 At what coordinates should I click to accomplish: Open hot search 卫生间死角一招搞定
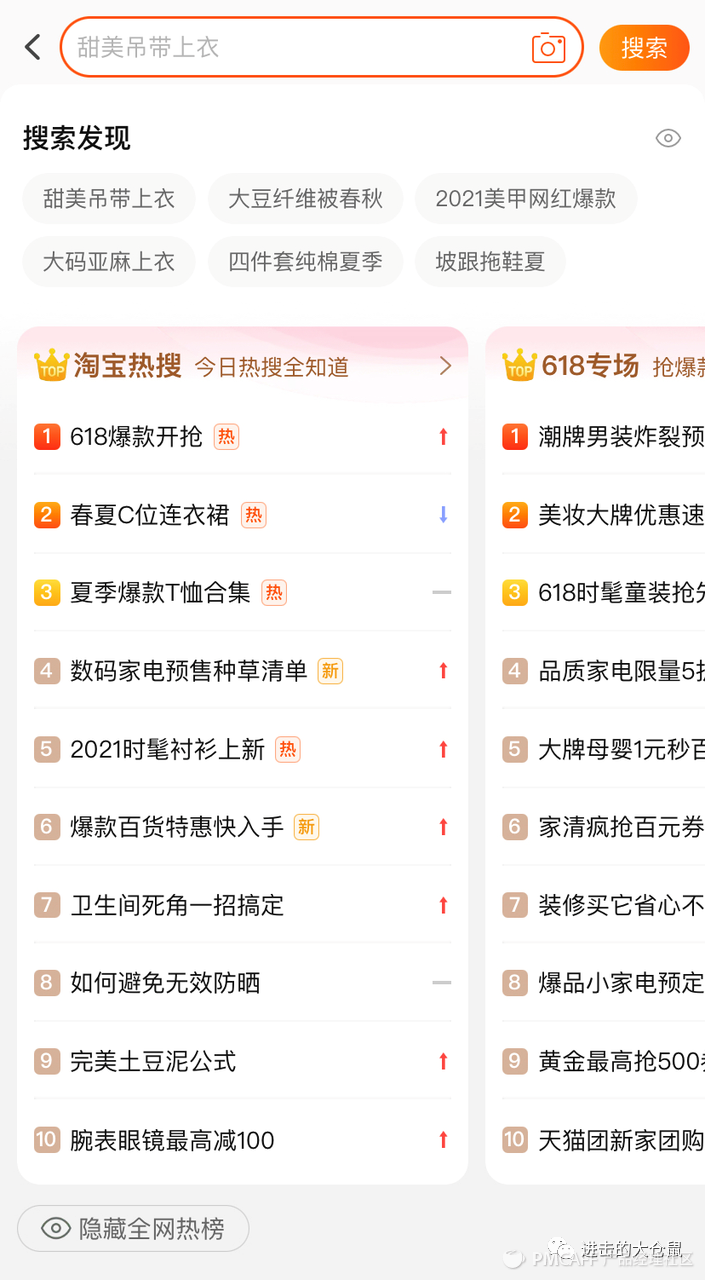point(242,905)
